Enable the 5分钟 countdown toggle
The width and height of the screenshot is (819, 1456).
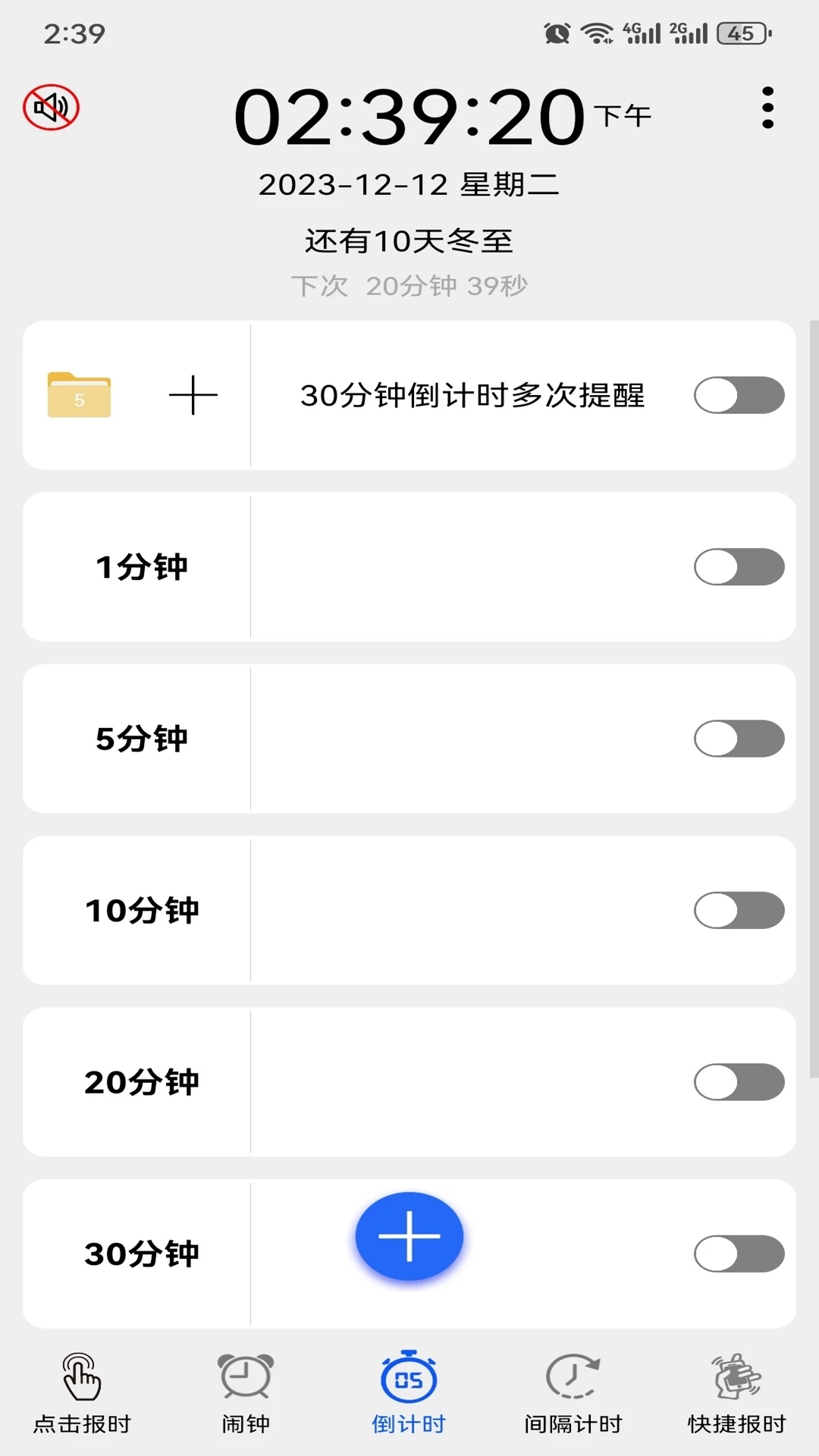pyautogui.click(x=738, y=739)
